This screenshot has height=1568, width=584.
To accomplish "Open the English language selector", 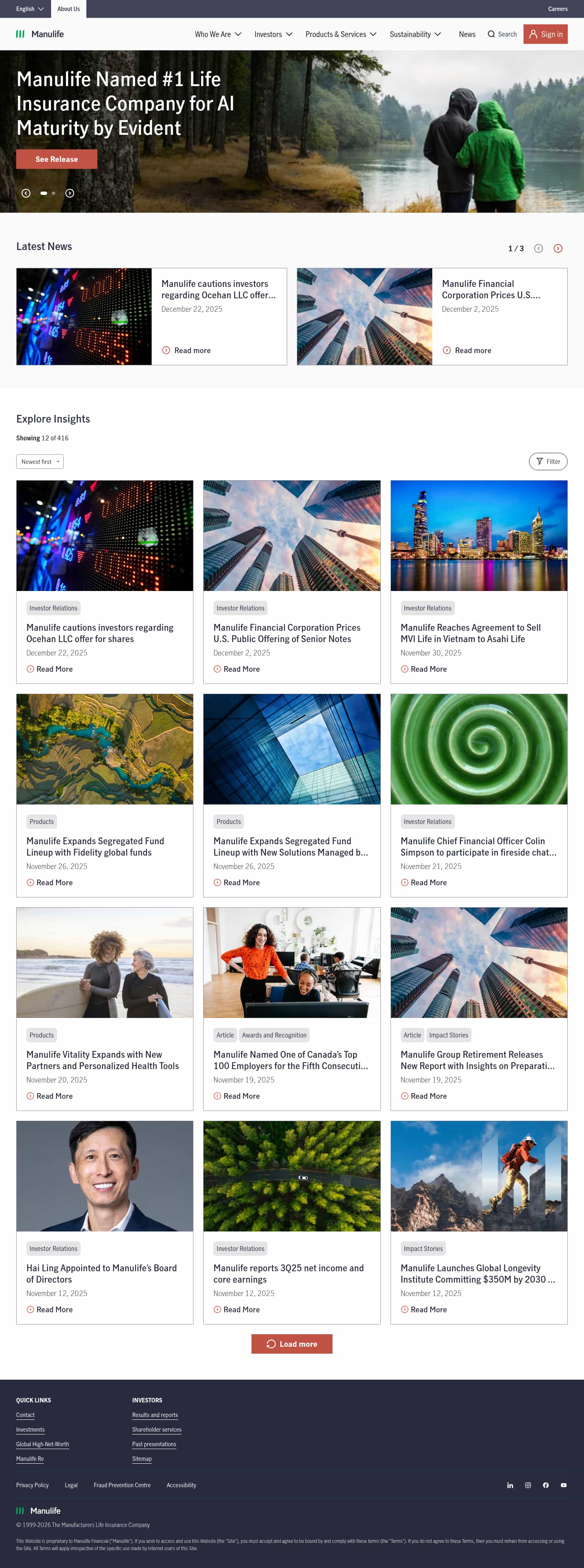I will [30, 9].
